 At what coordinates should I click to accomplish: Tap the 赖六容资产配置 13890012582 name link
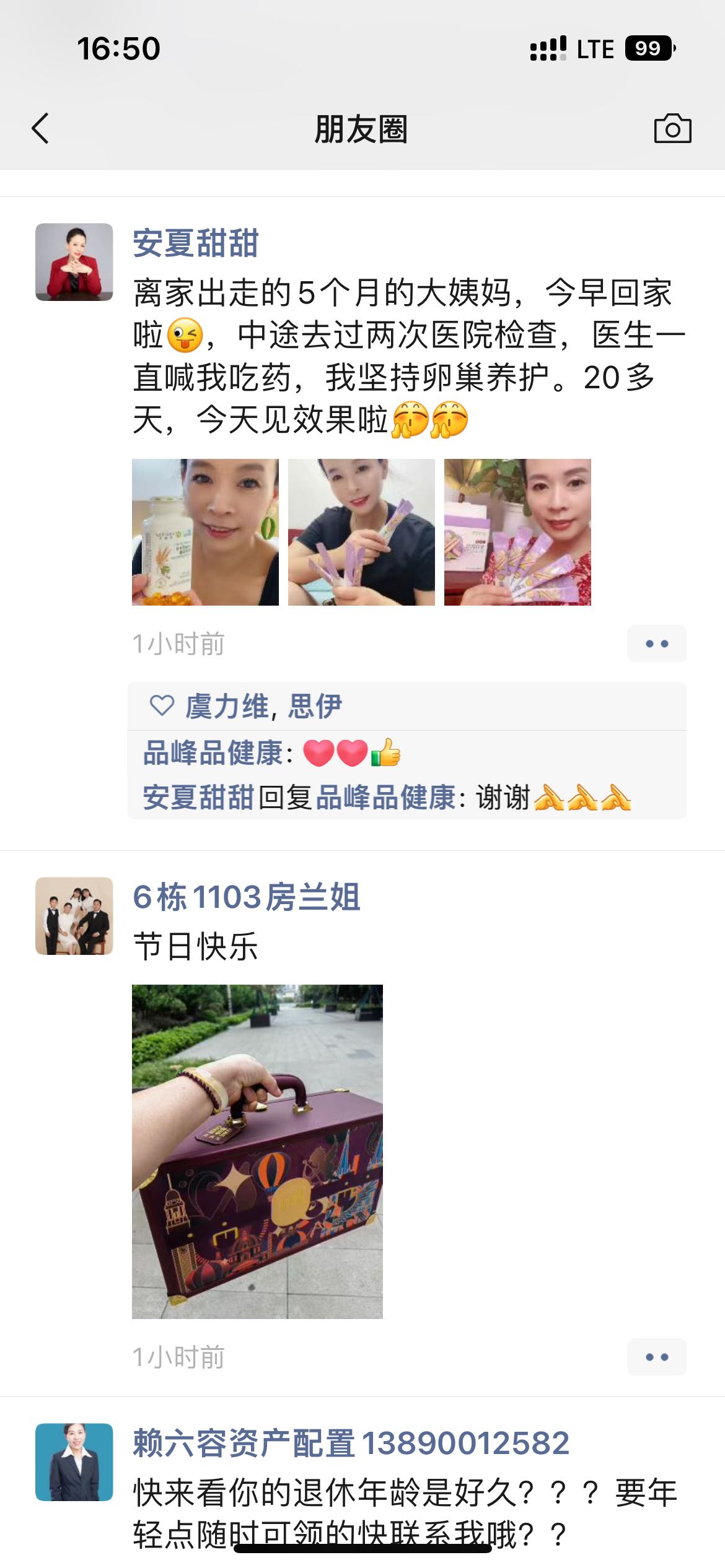pyautogui.click(x=351, y=1444)
